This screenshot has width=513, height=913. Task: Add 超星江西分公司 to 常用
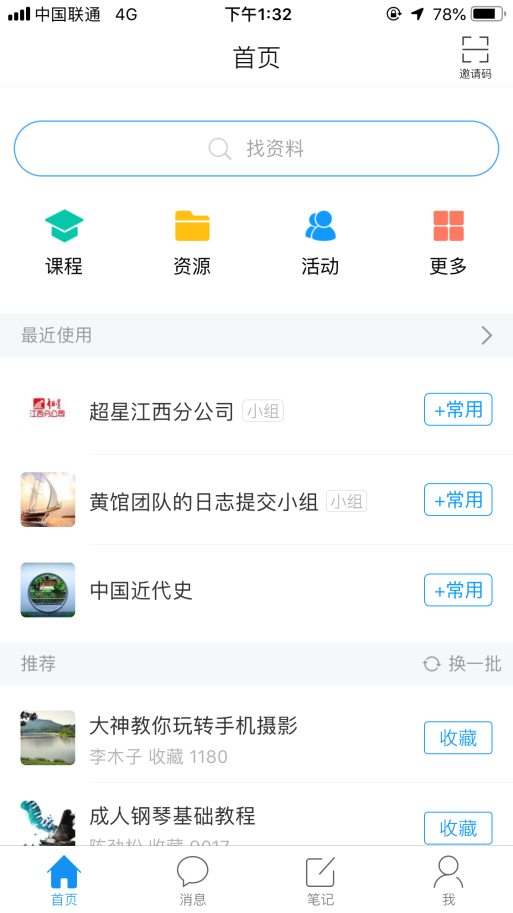(458, 410)
